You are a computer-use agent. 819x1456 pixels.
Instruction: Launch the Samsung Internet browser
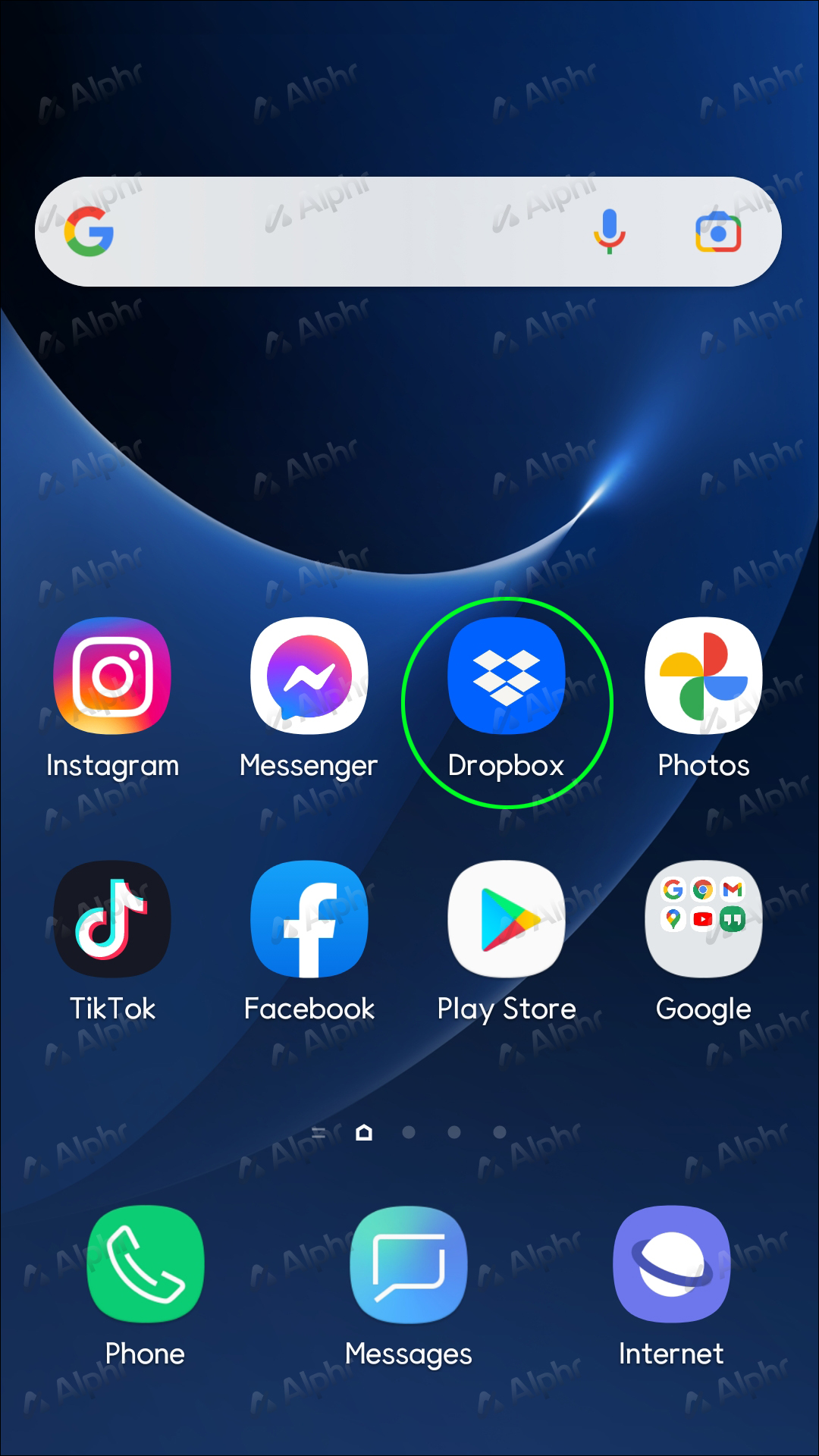tap(671, 1264)
